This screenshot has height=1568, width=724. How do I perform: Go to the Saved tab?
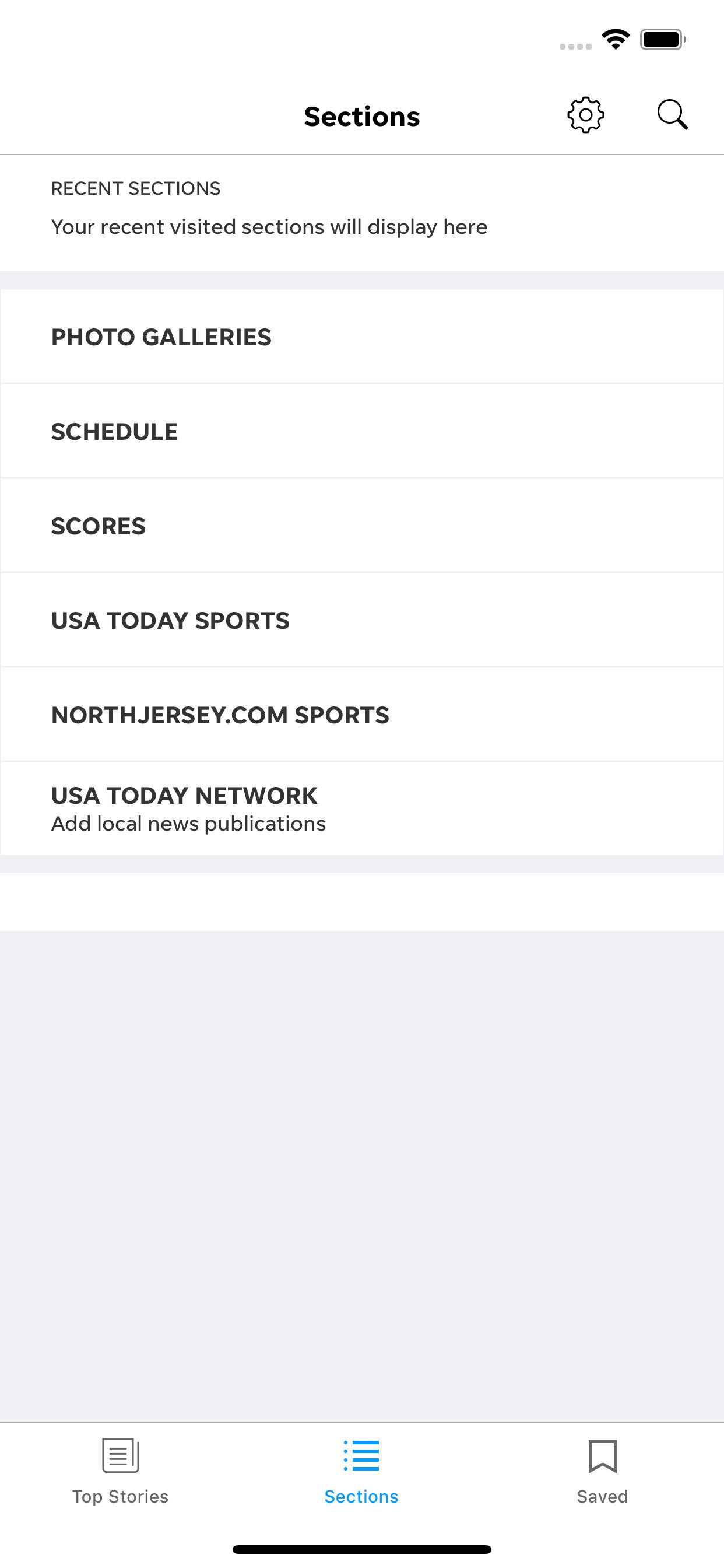[602, 1471]
